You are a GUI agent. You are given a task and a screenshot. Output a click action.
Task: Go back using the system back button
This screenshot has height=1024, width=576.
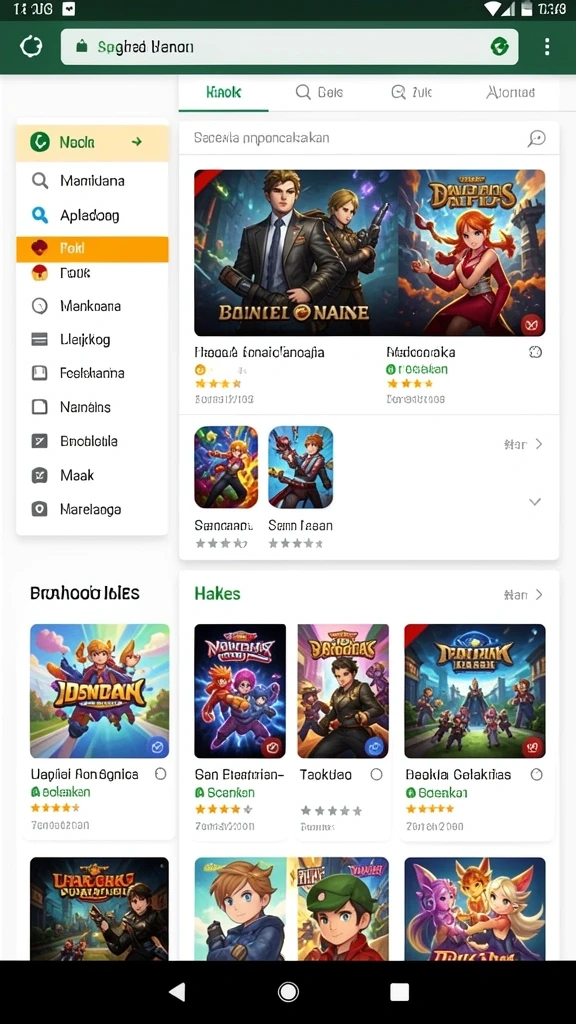click(x=176, y=992)
